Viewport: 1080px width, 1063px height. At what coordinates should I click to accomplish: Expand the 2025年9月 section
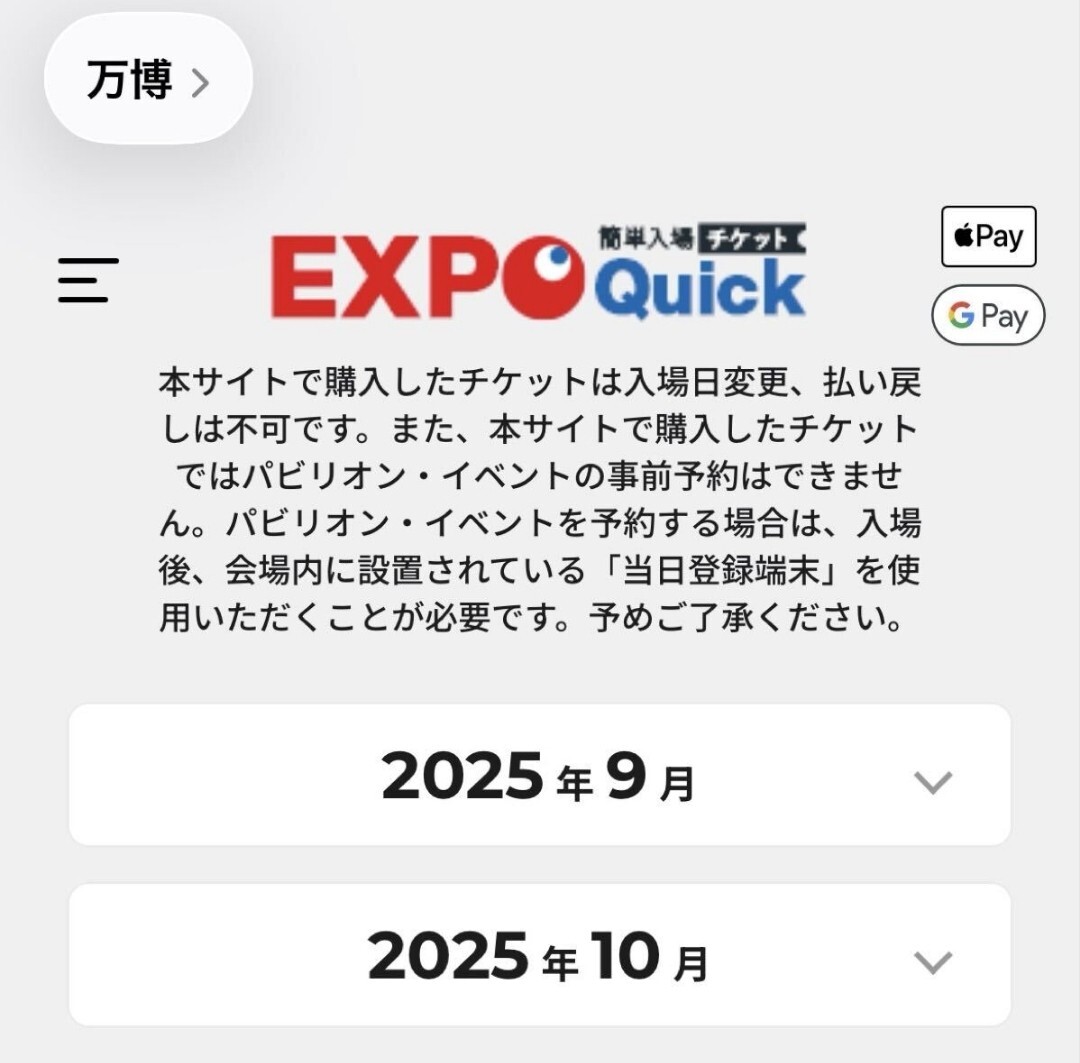539,776
